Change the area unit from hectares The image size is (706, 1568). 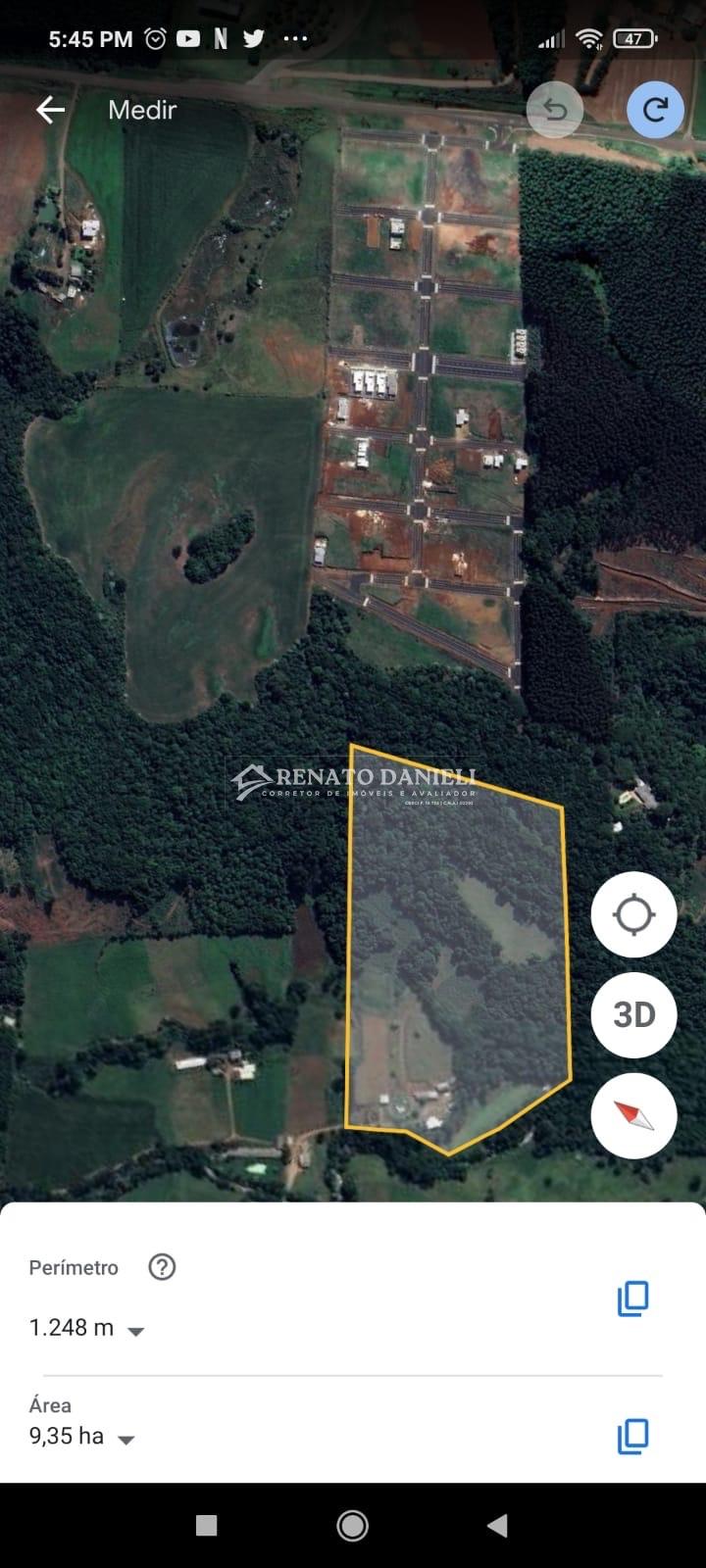[x=126, y=1439]
